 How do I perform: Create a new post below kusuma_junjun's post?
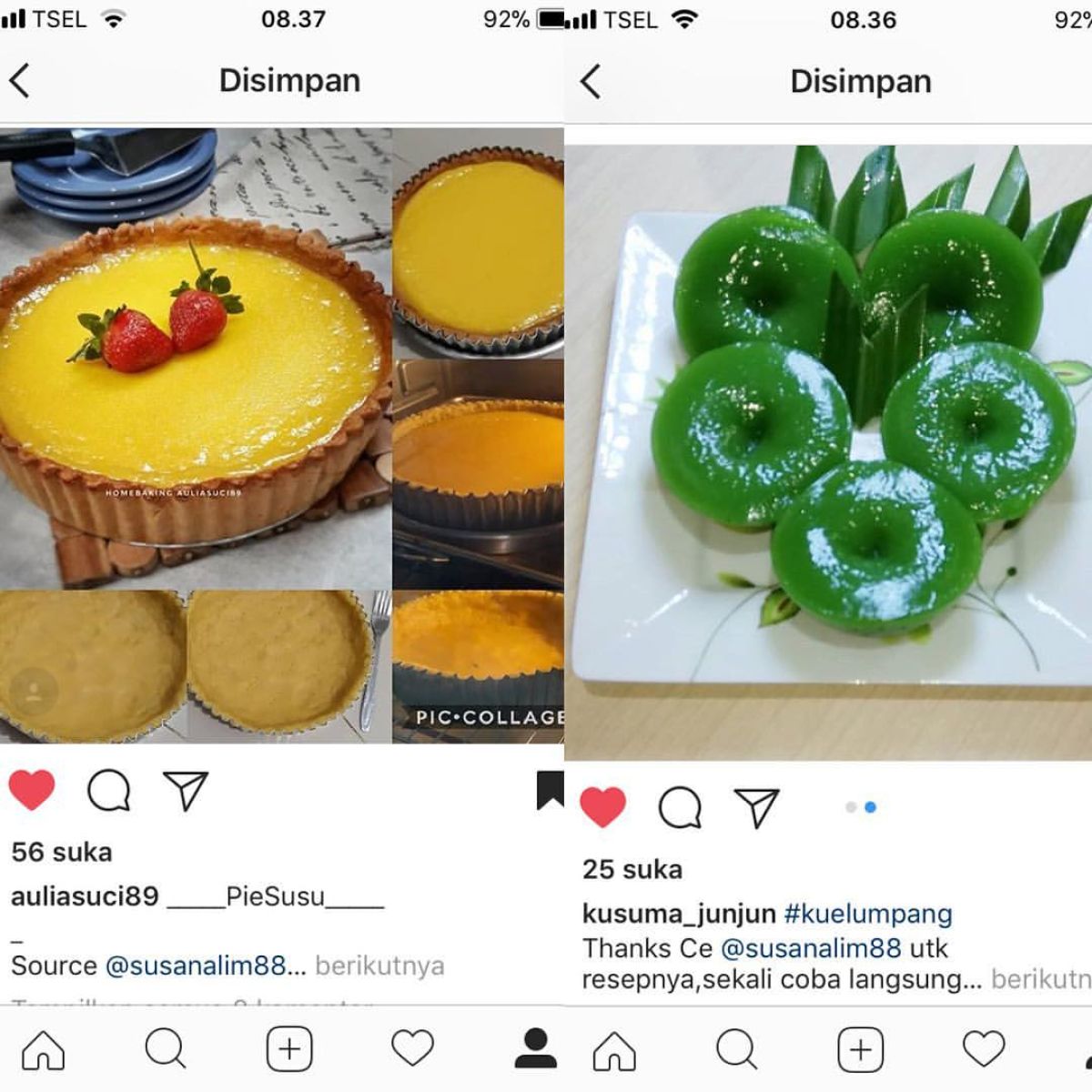(x=860, y=1049)
